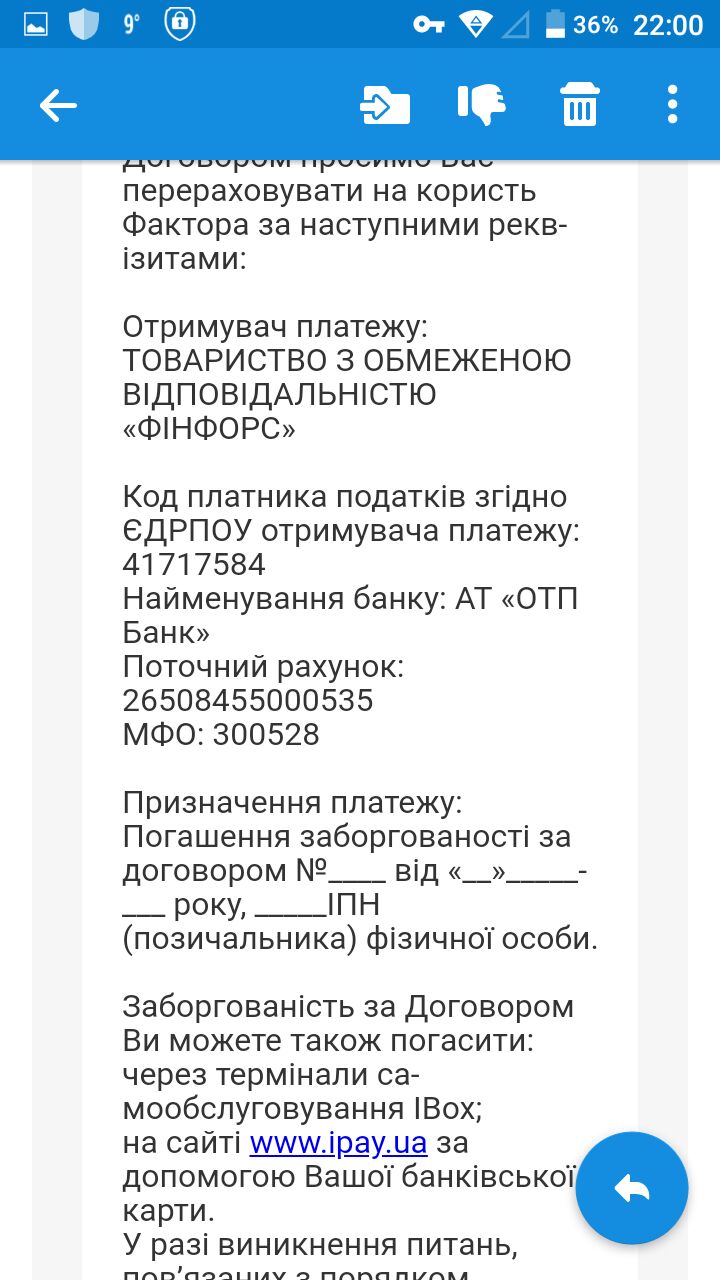
Task: Reply to this email
Action: pyautogui.click(x=632, y=1188)
